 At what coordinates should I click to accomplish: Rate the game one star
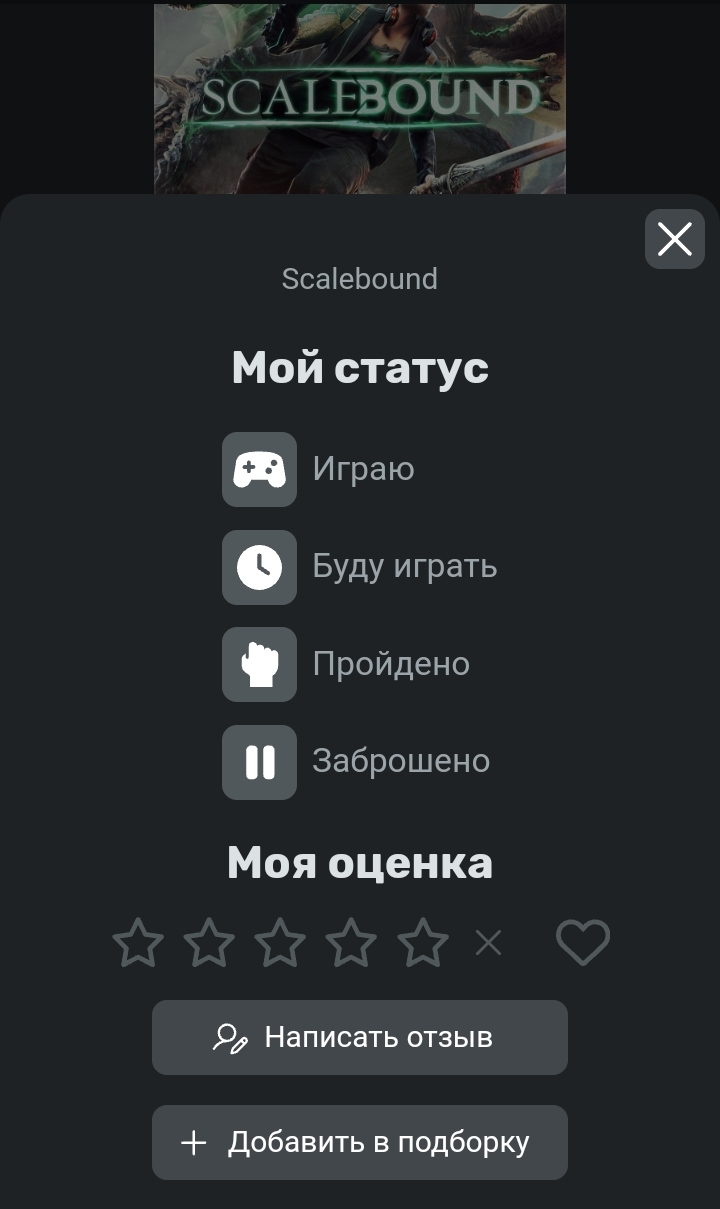pos(138,943)
